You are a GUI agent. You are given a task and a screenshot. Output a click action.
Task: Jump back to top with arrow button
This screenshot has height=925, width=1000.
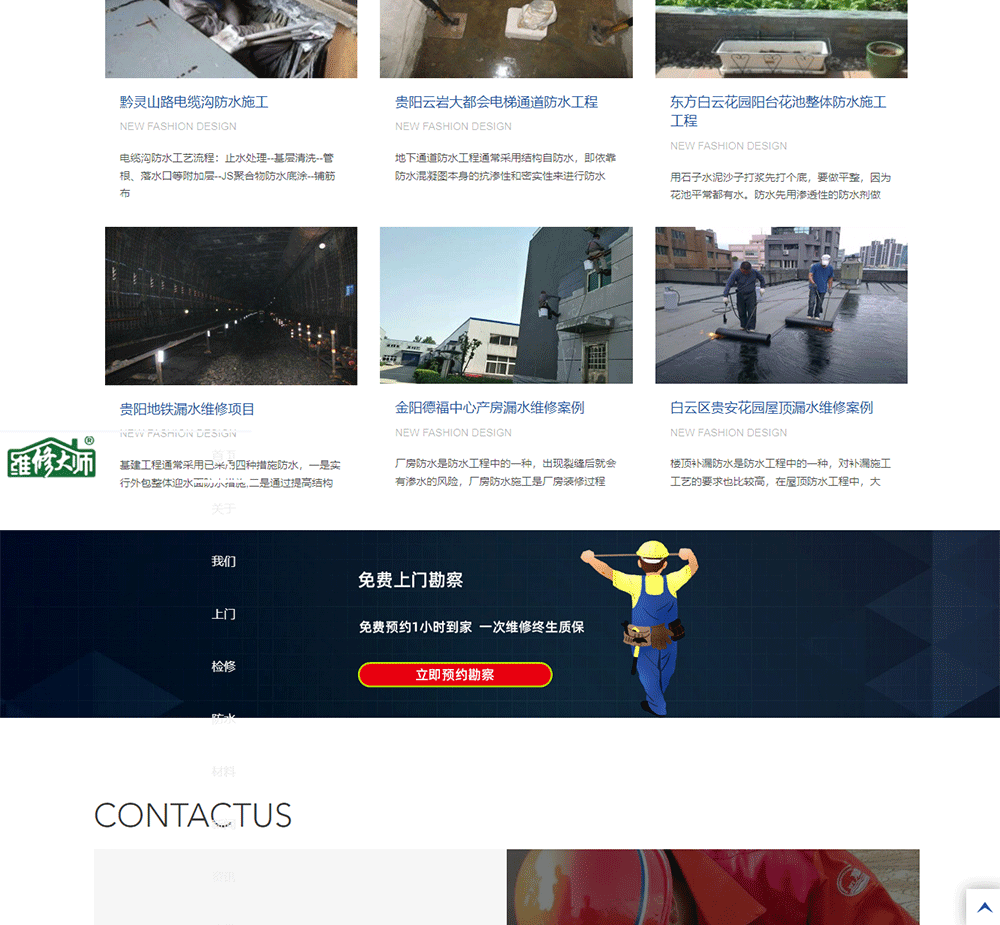click(984, 907)
